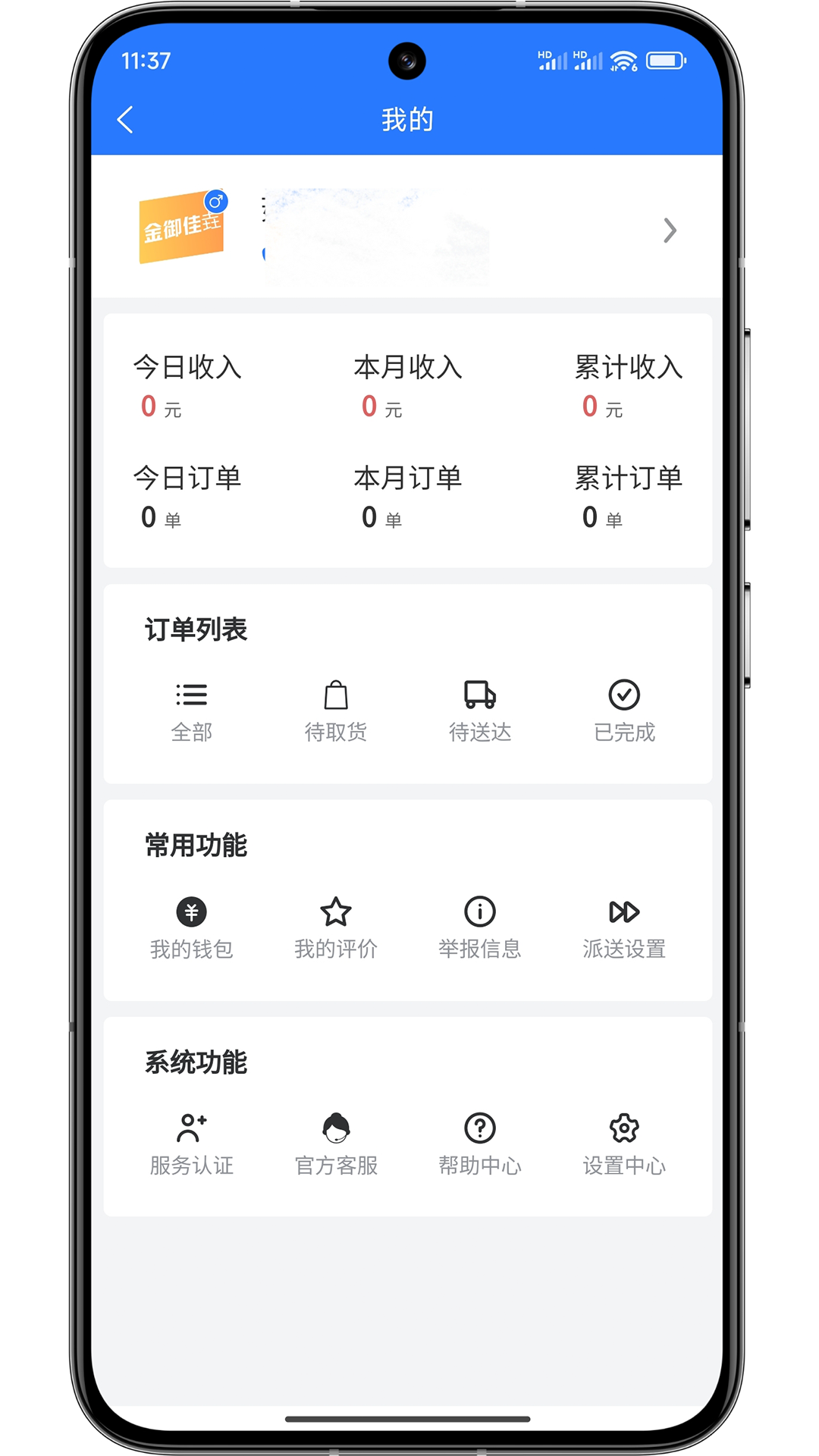819x1456 pixels.
Task: View 待送达 orders
Action: [x=480, y=711]
